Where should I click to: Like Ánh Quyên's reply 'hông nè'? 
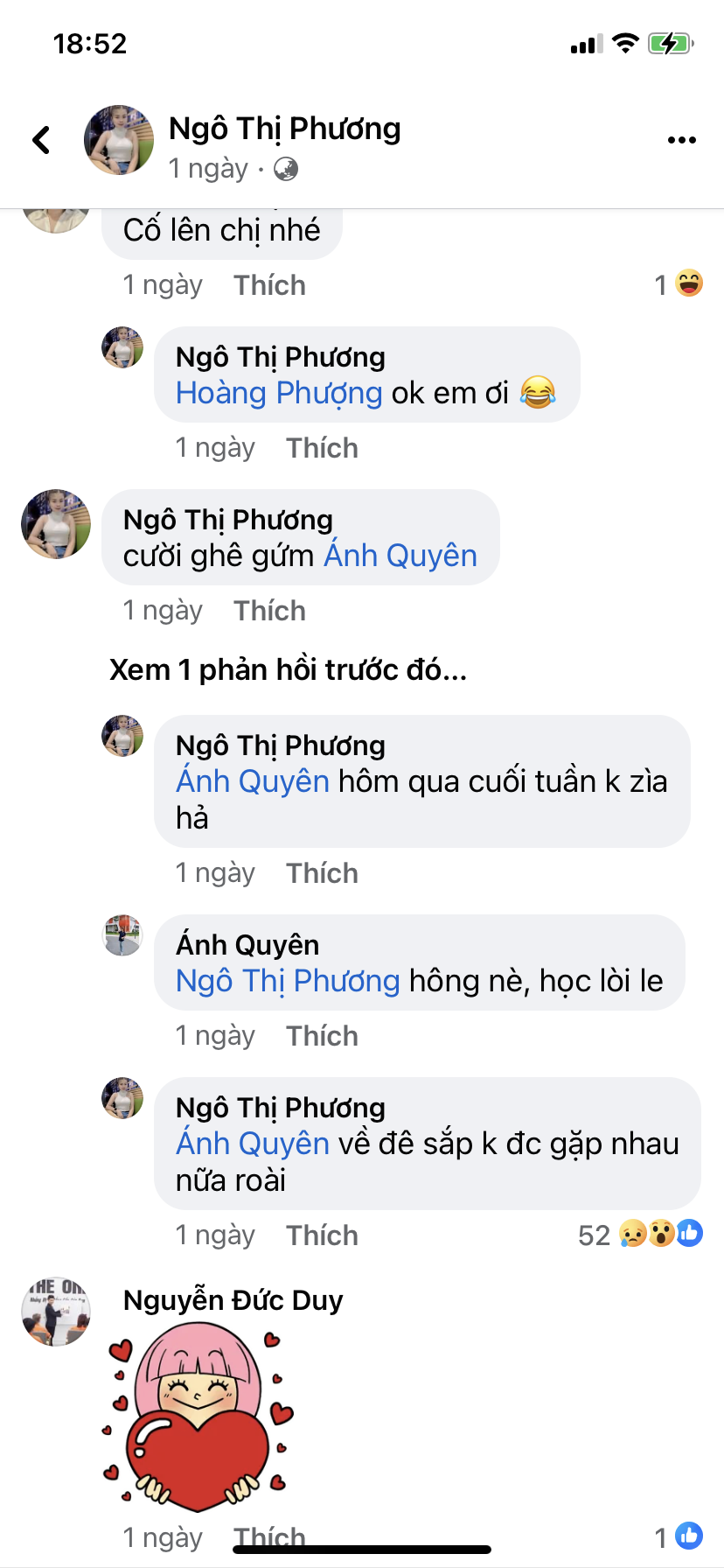pos(322,1036)
